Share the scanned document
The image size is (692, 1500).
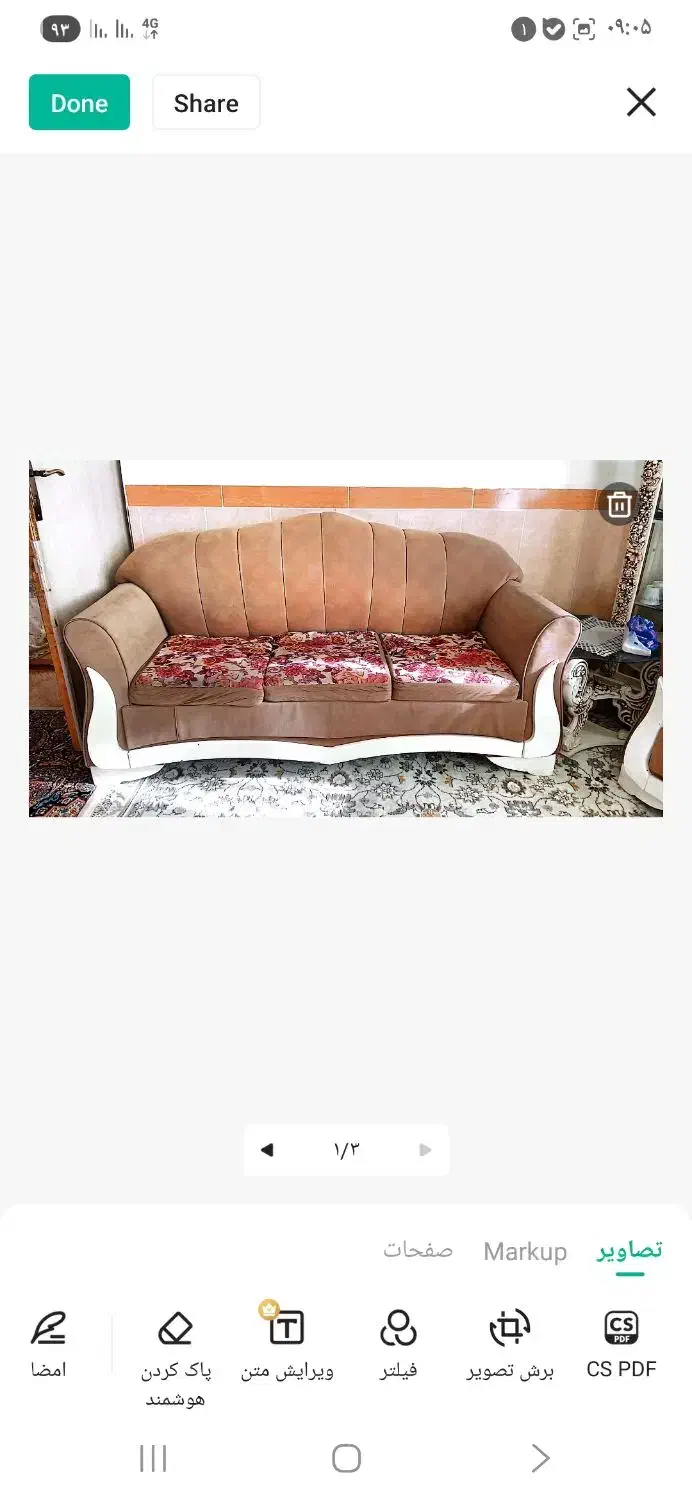206,103
